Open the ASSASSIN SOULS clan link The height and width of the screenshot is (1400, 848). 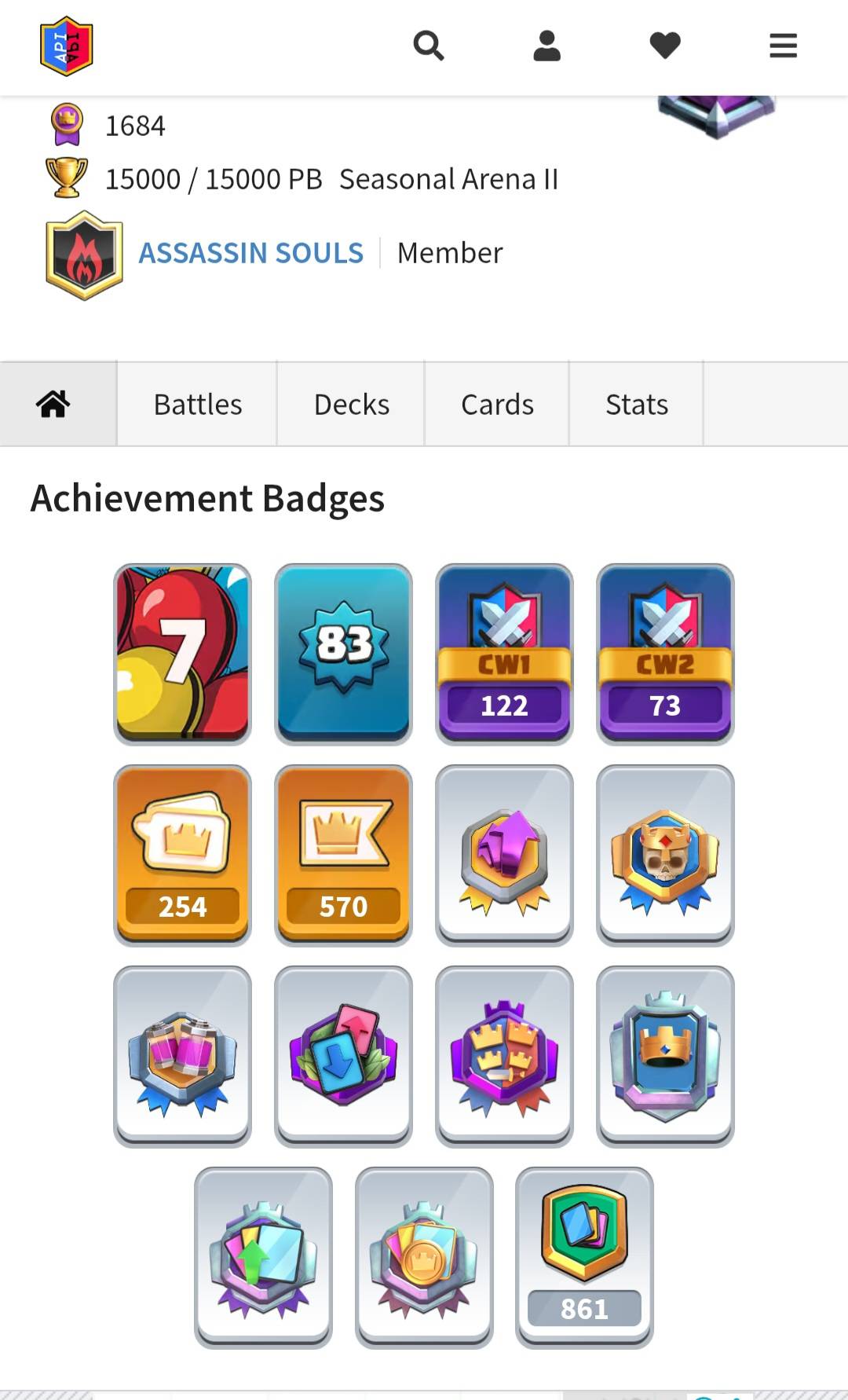pyautogui.click(x=250, y=253)
